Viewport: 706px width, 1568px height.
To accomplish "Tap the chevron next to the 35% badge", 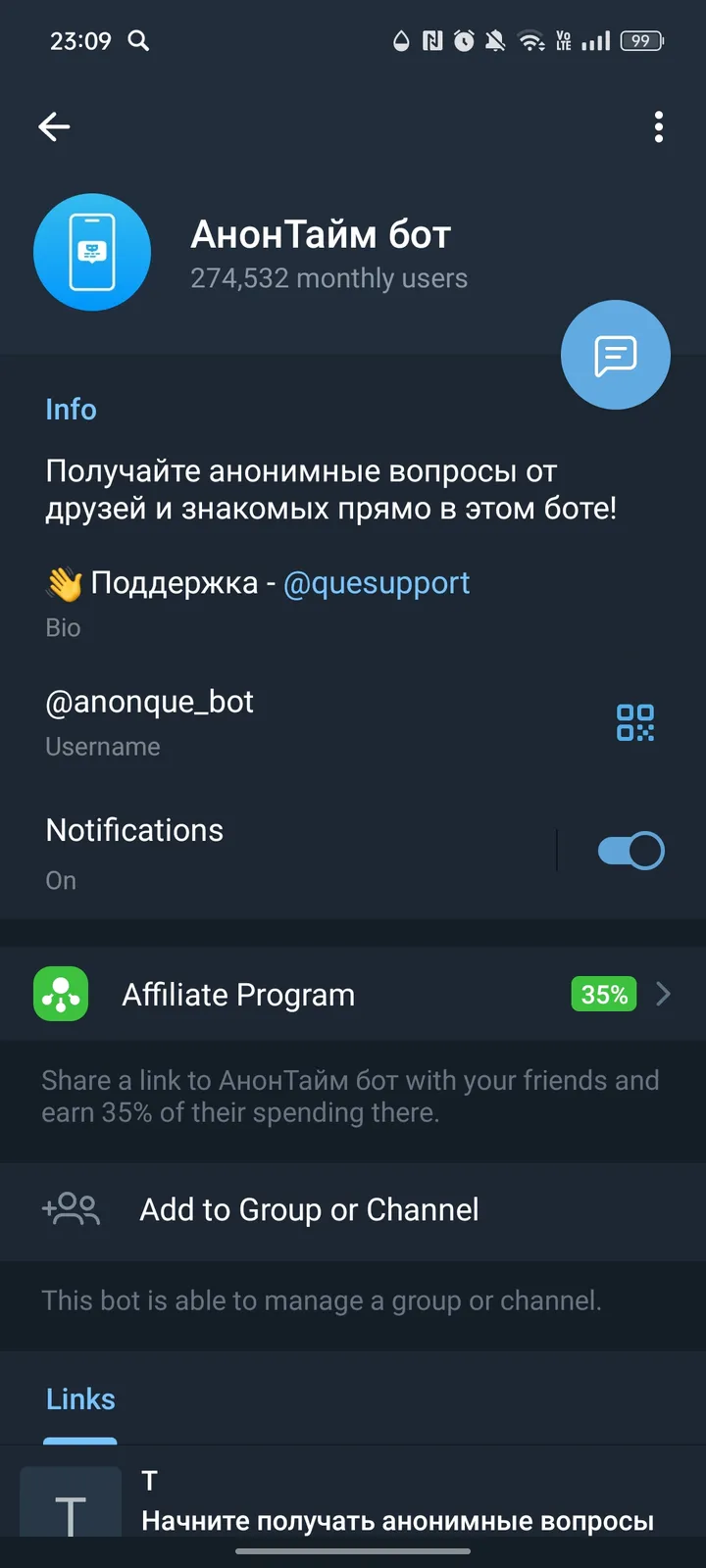I will tap(664, 994).
